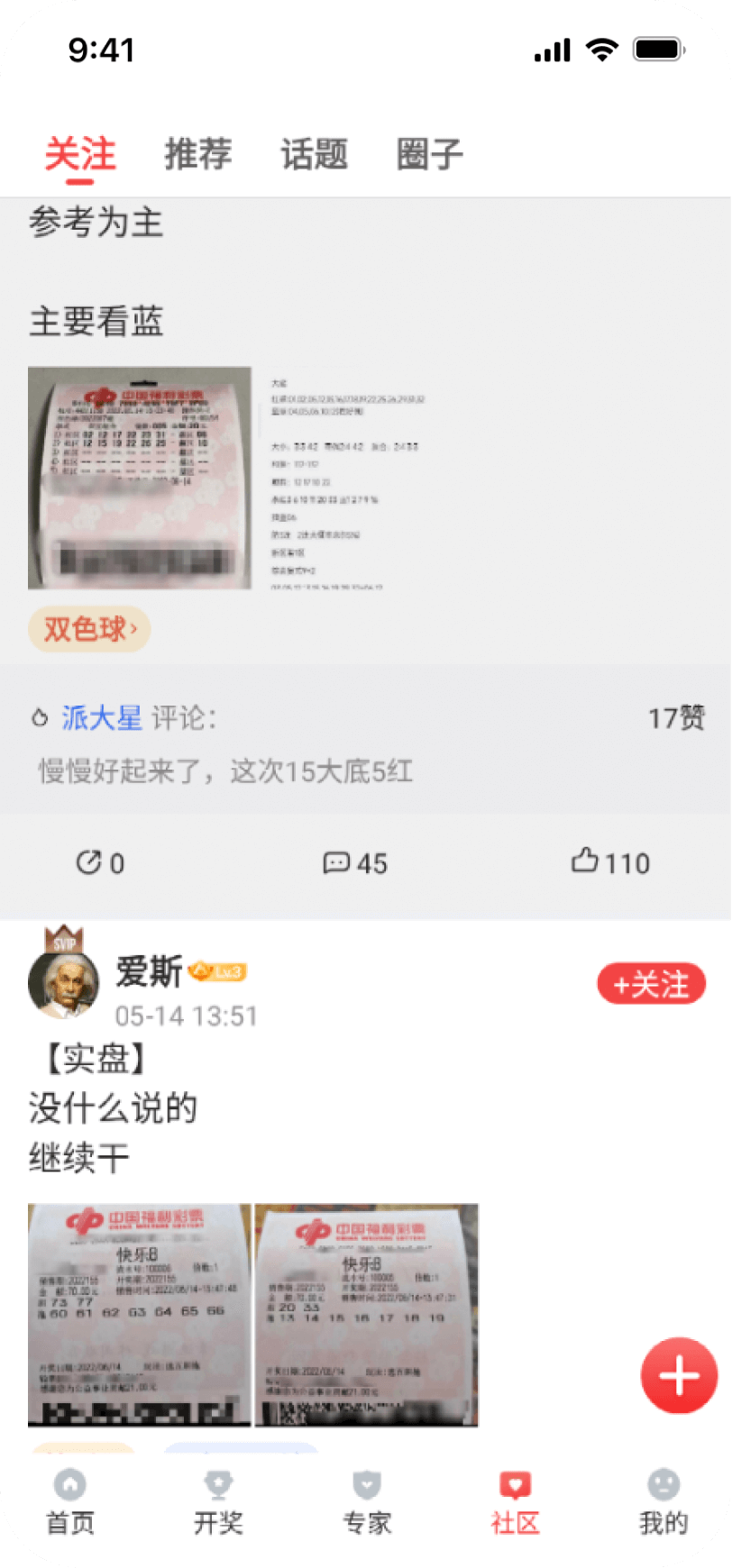View the second 快乐8 ticket photo
Screen dimensions: 732x1568
[366, 1315]
